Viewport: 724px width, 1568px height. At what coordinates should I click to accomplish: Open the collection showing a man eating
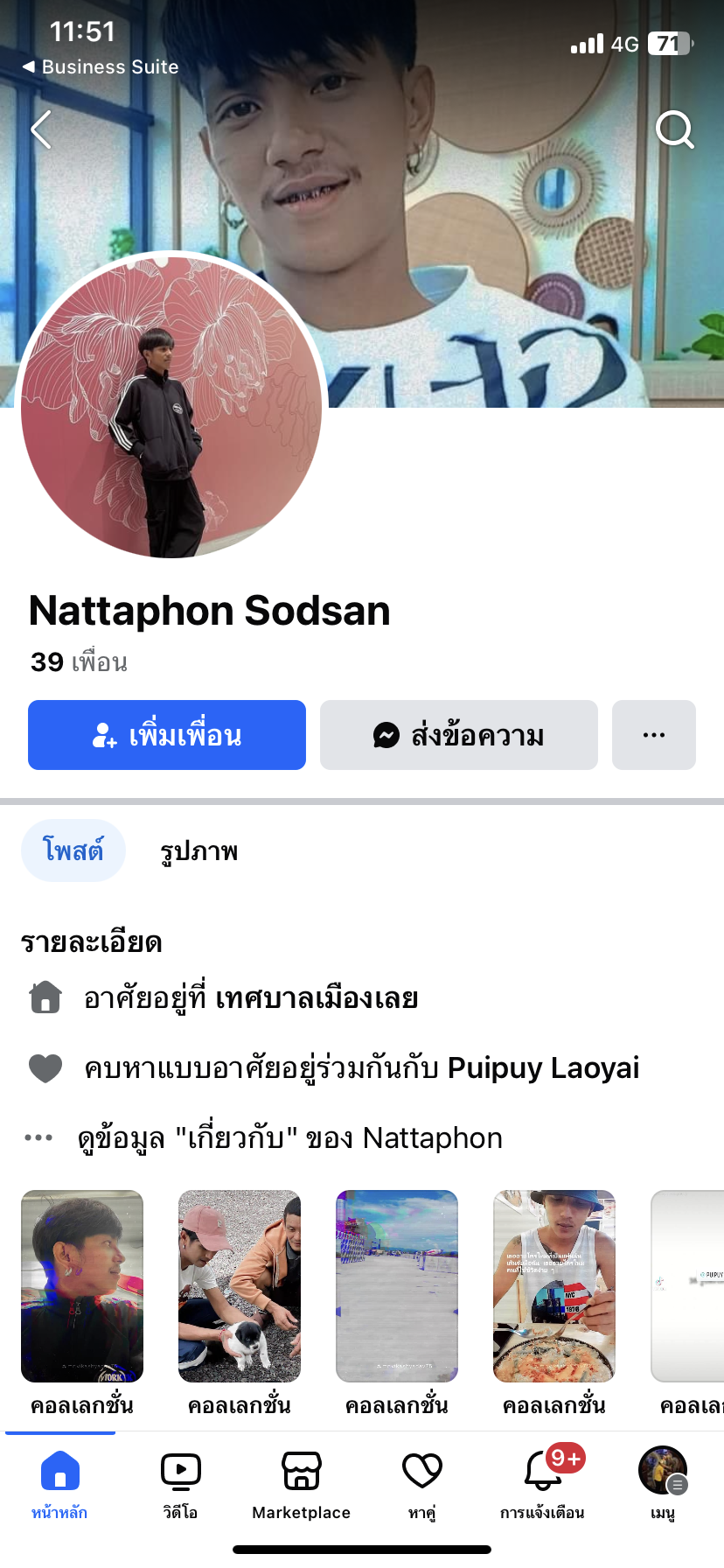(554, 1286)
